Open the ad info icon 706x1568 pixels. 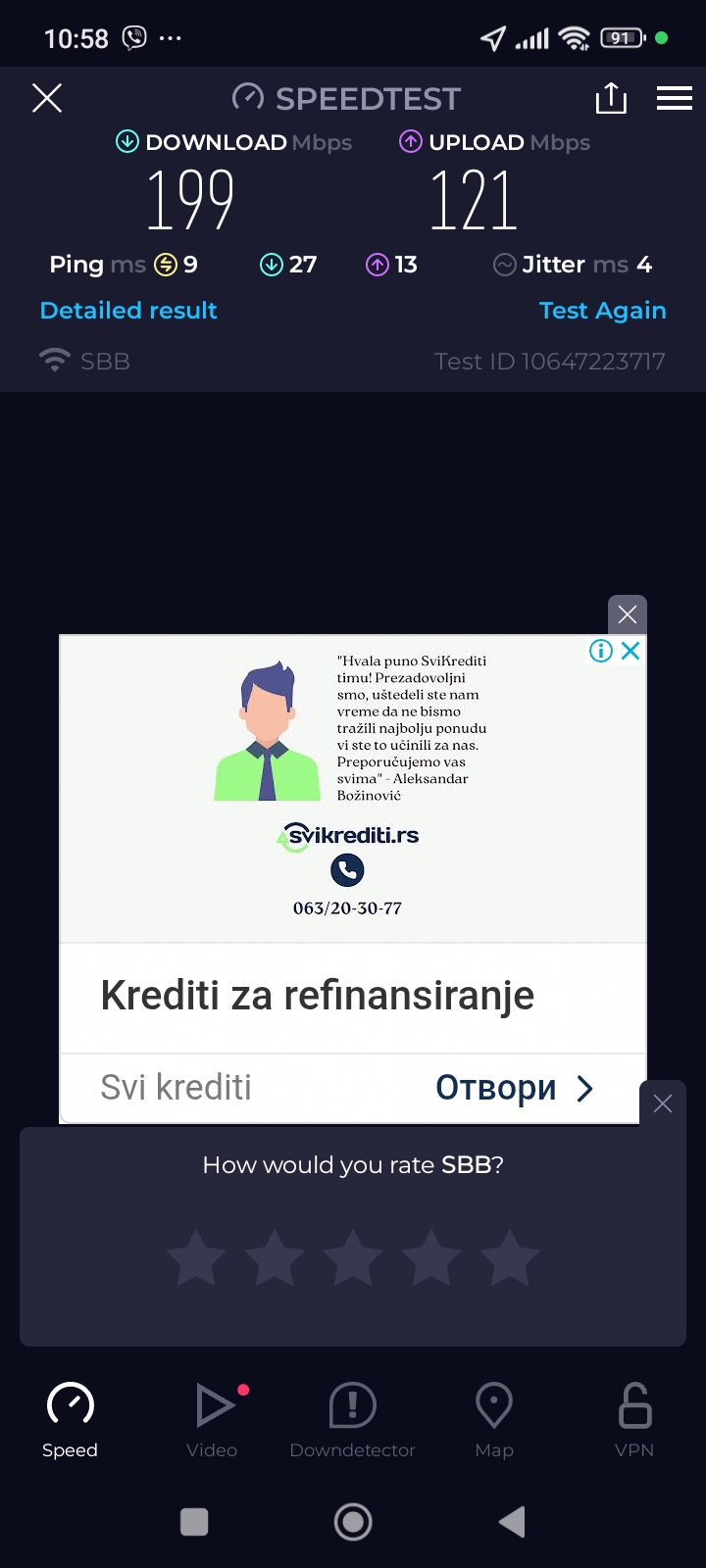pos(600,651)
